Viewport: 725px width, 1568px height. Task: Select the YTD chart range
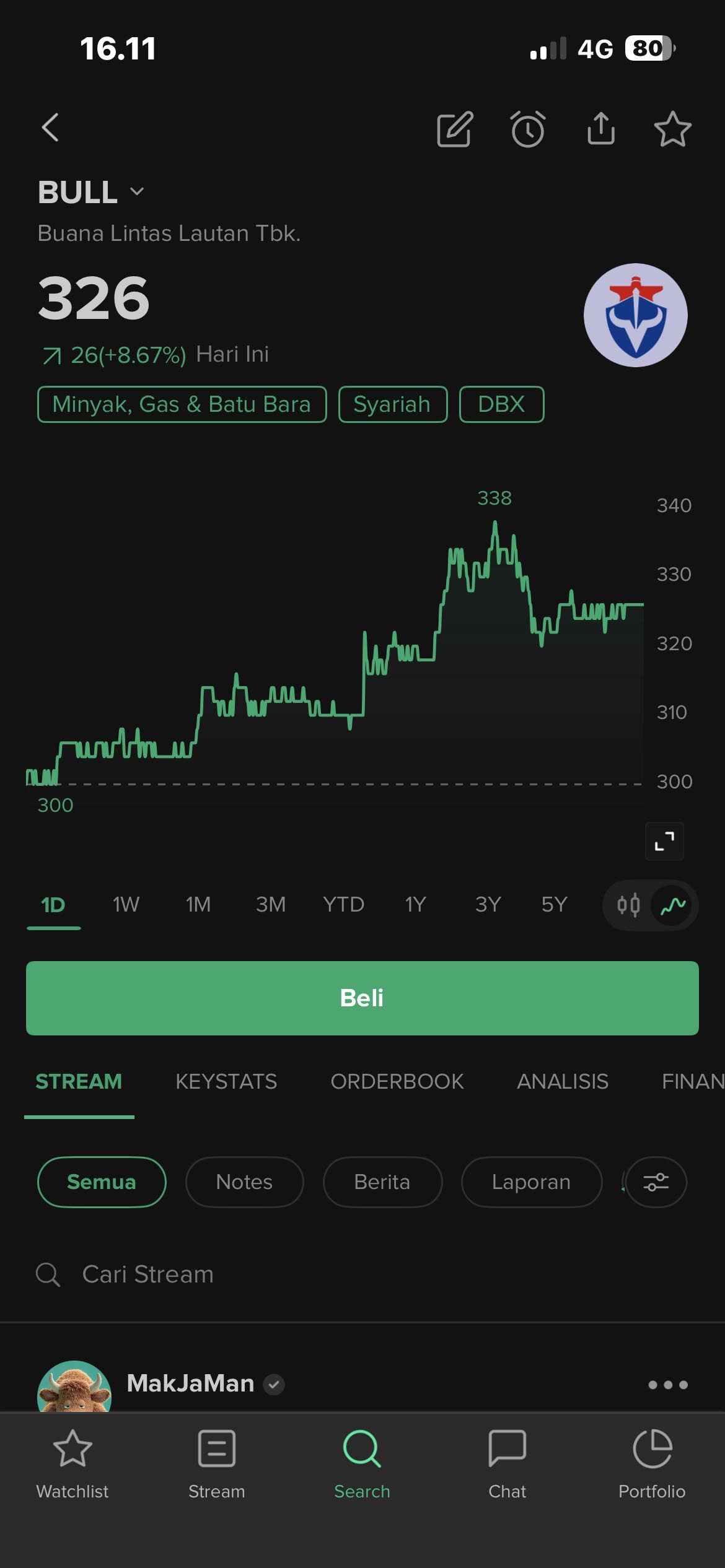343,905
